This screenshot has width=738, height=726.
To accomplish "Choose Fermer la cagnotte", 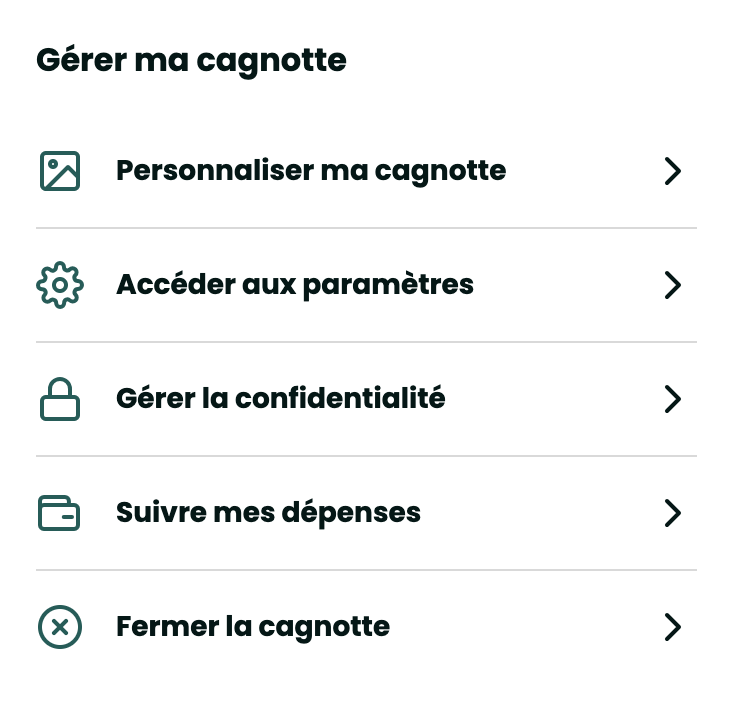I will (x=253, y=627).
